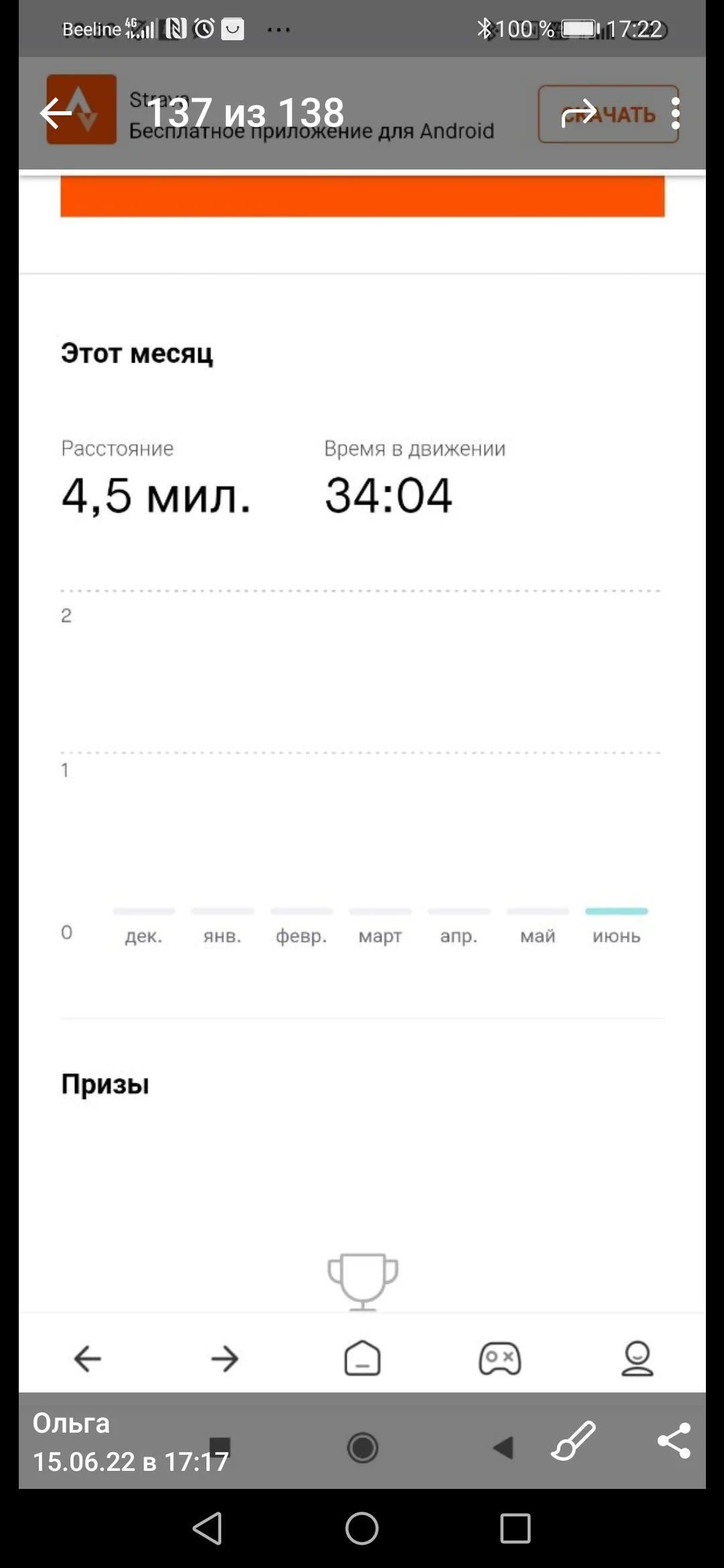Select июнь on the monthly chart
This screenshot has width=724, height=1568.
pos(616,935)
